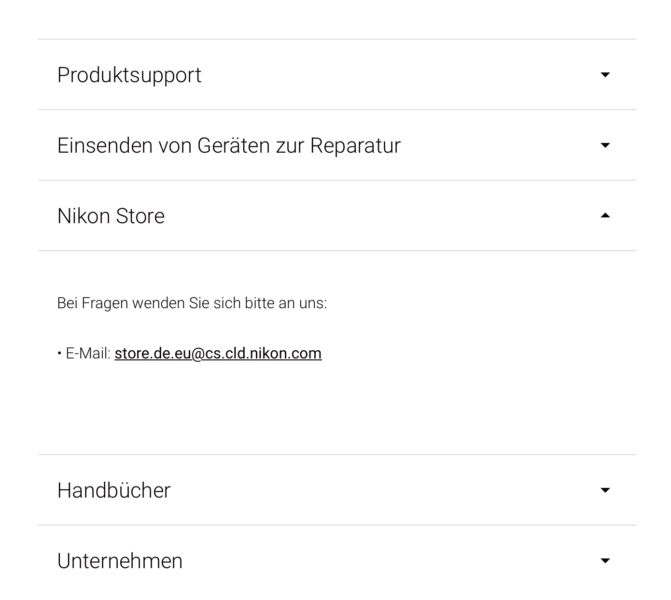Collapse the Nikon Store section
The width and height of the screenshot is (671, 600).
tap(336, 216)
